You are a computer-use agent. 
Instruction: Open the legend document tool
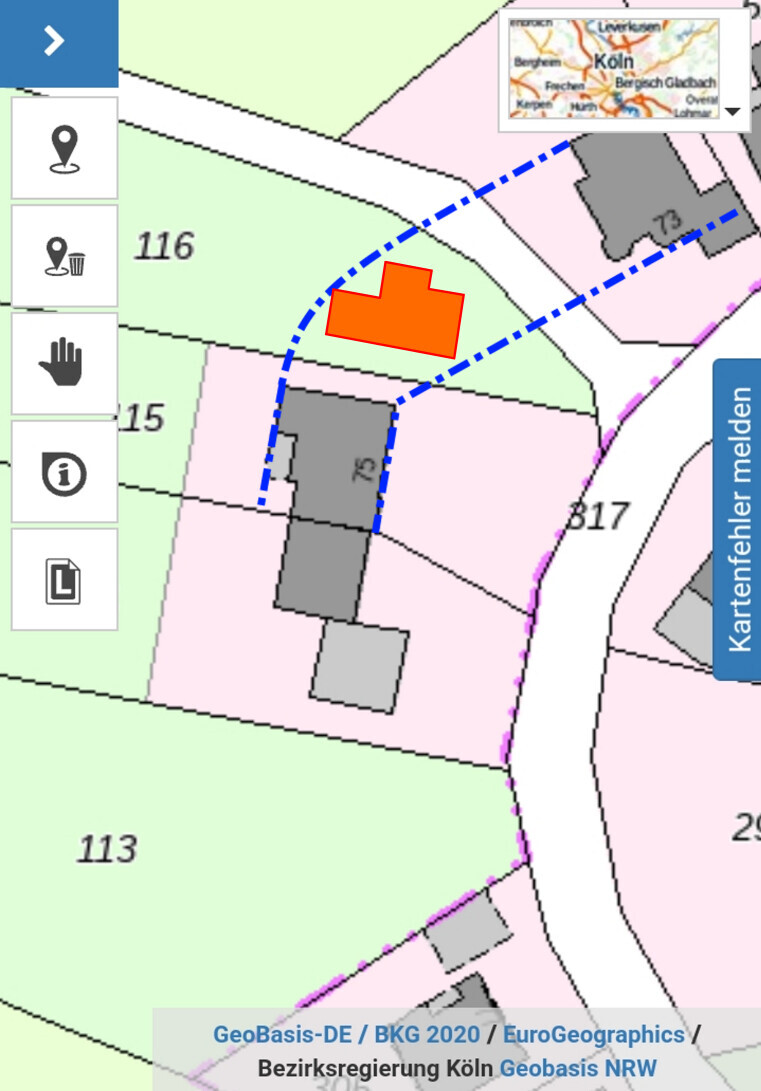[65, 580]
